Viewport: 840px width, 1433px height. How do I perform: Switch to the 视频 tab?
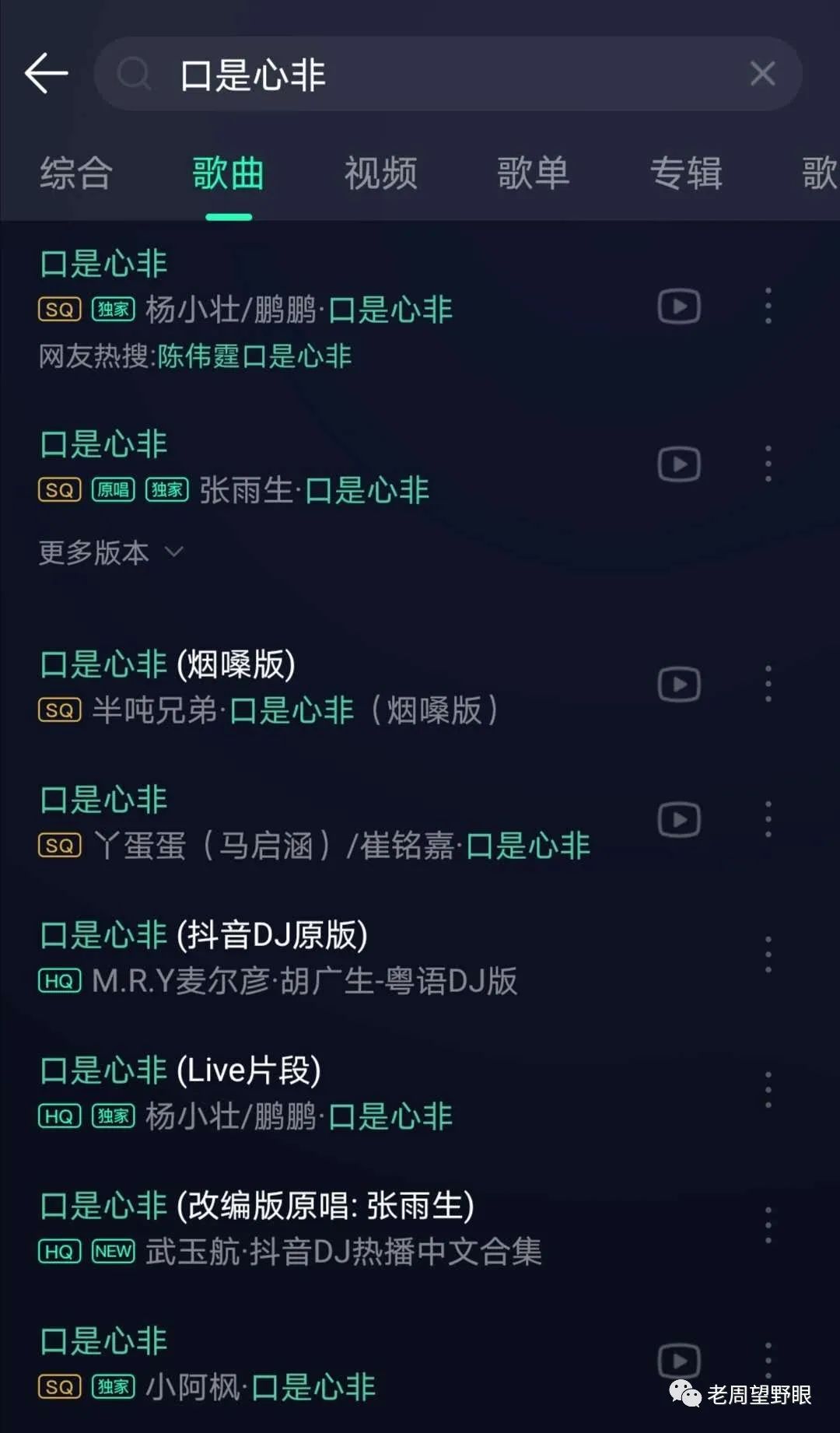[381, 173]
